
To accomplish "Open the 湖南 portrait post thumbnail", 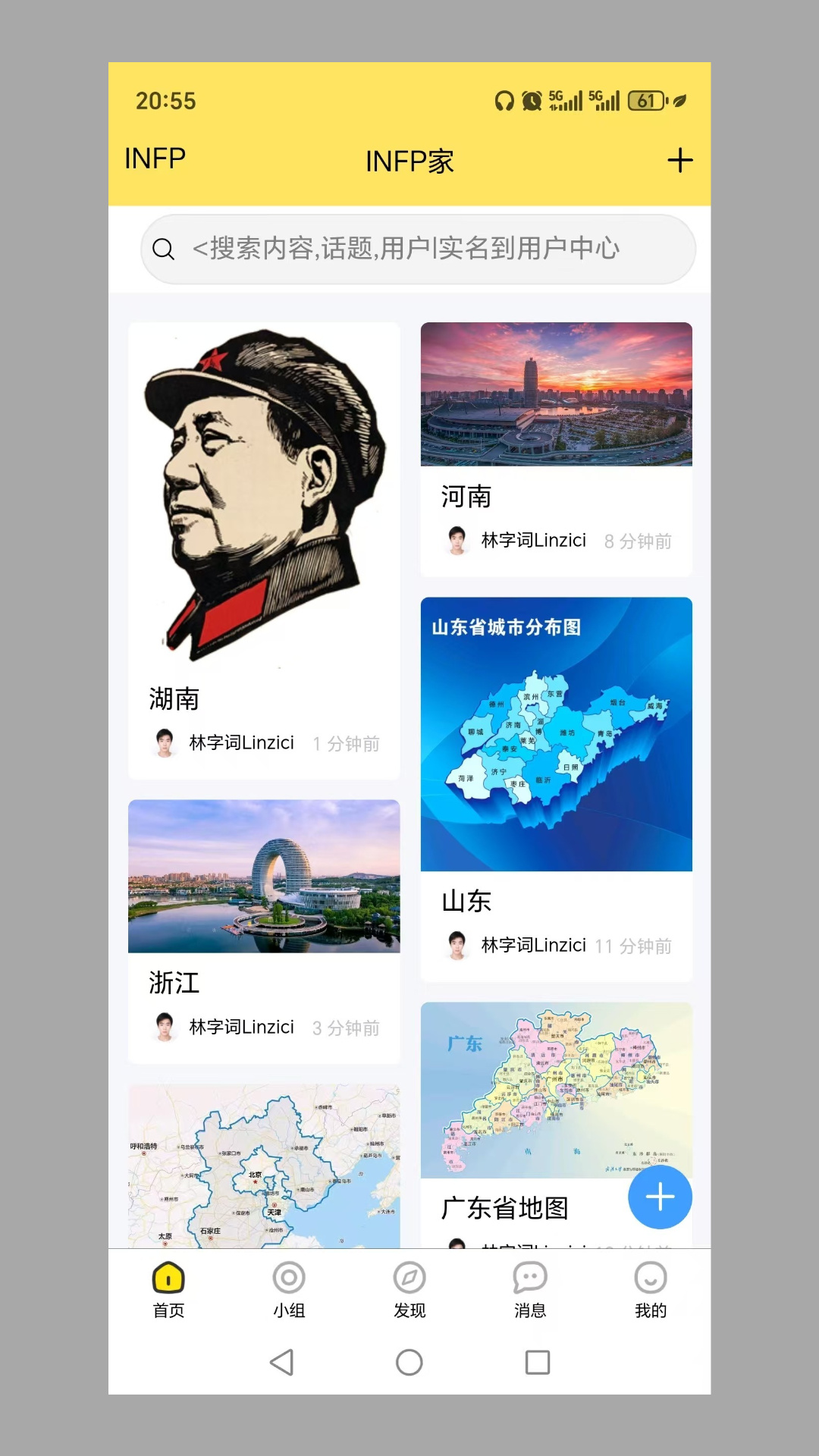I will click(263, 500).
